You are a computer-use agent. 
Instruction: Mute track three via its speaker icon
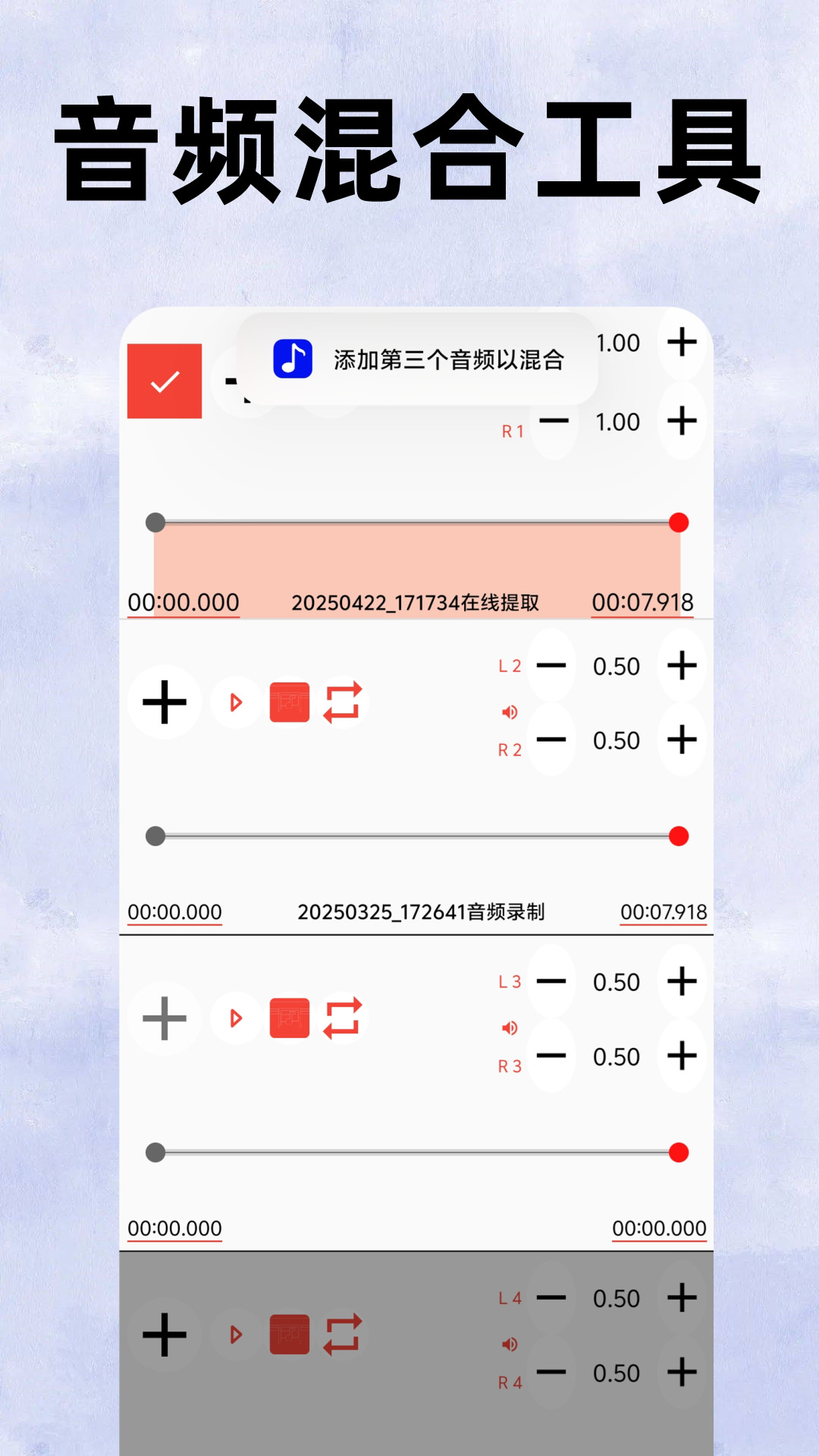point(510,1028)
